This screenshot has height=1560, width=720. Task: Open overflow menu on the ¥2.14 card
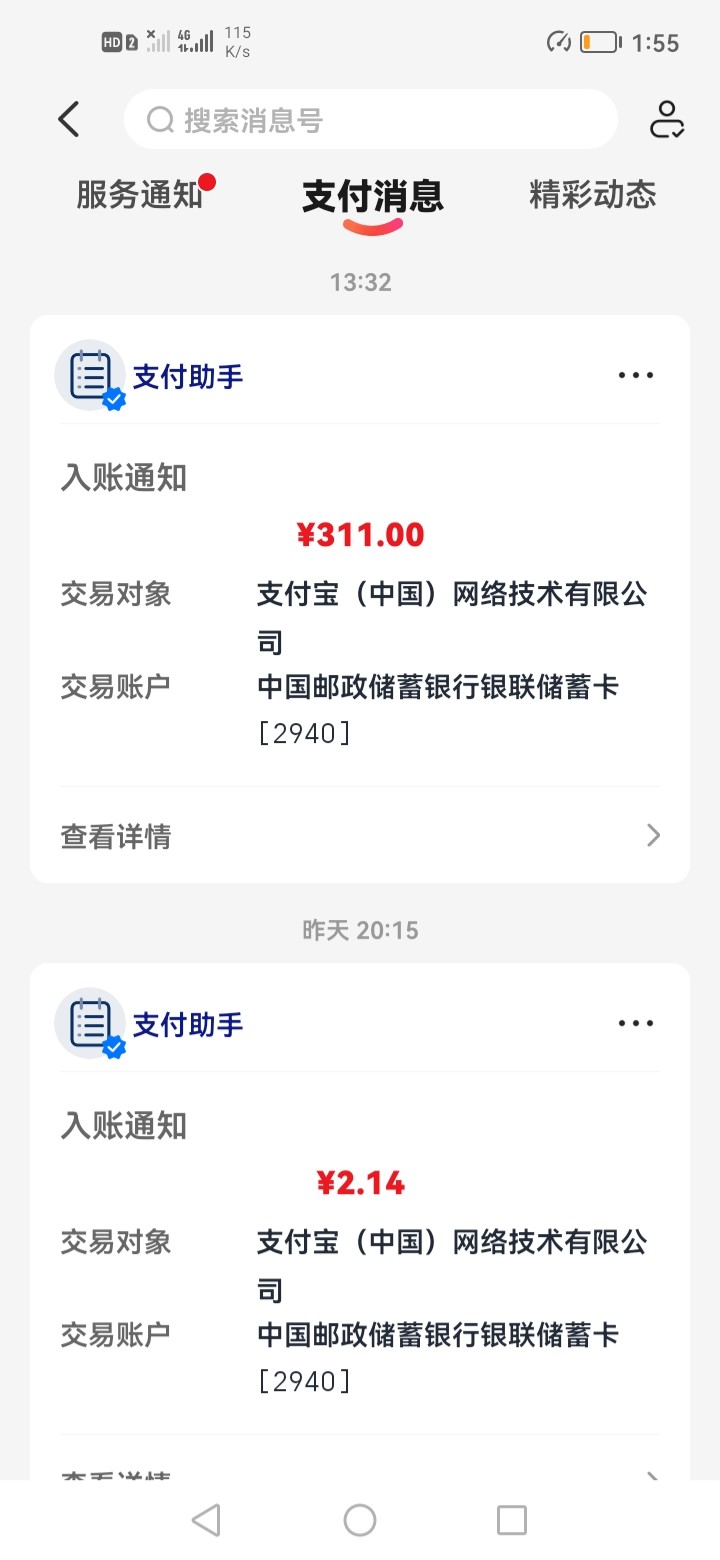636,1024
